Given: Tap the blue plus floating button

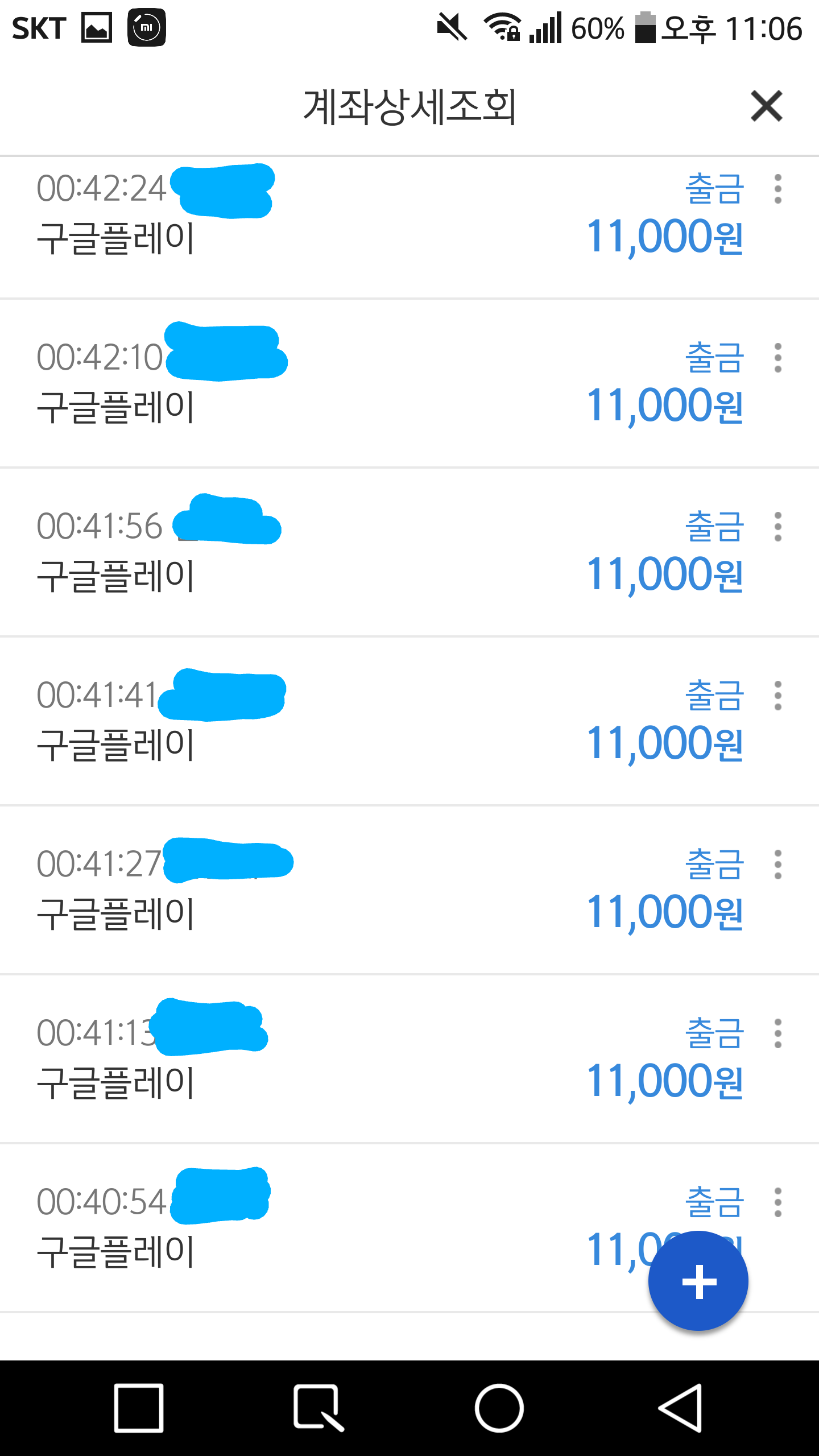Looking at the screenshot, I should [698, 1281].
